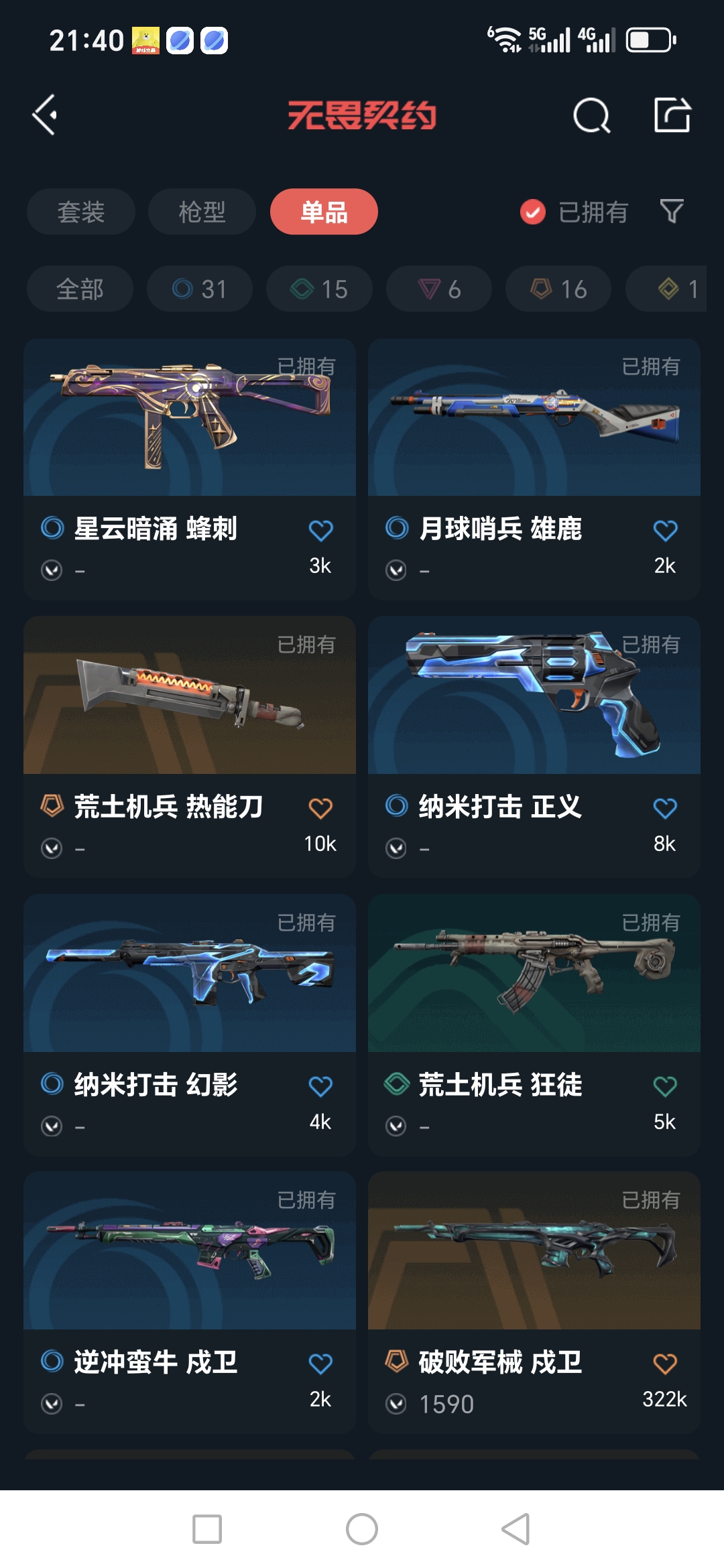Select the blue rarity filter showing 31
Screen dimensions: 724x1568
(x=199, y=289)
